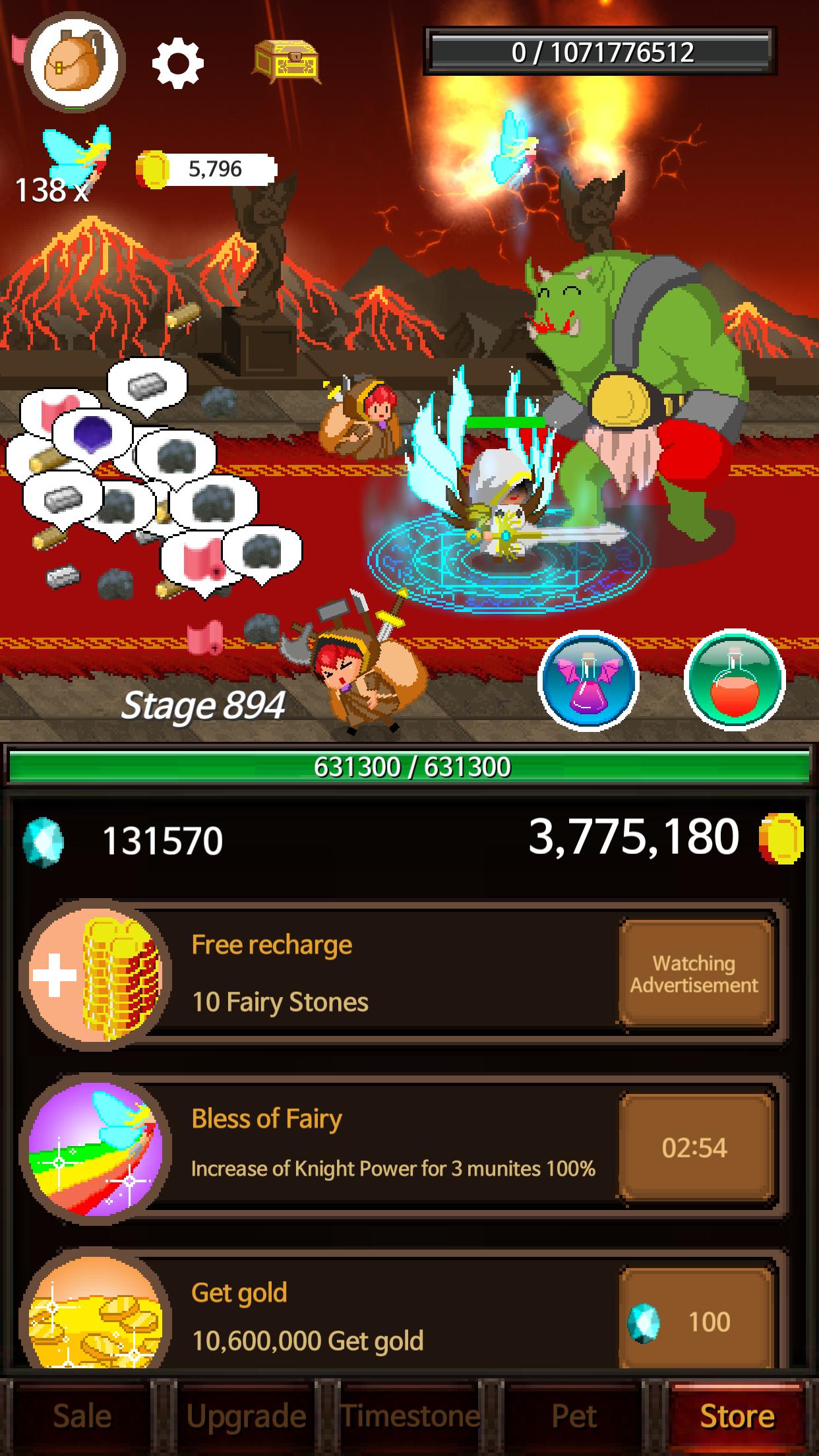Viewport: 819px width, 1456px height.
Task: Open the Timestone tab
Action: (410, 1416)
